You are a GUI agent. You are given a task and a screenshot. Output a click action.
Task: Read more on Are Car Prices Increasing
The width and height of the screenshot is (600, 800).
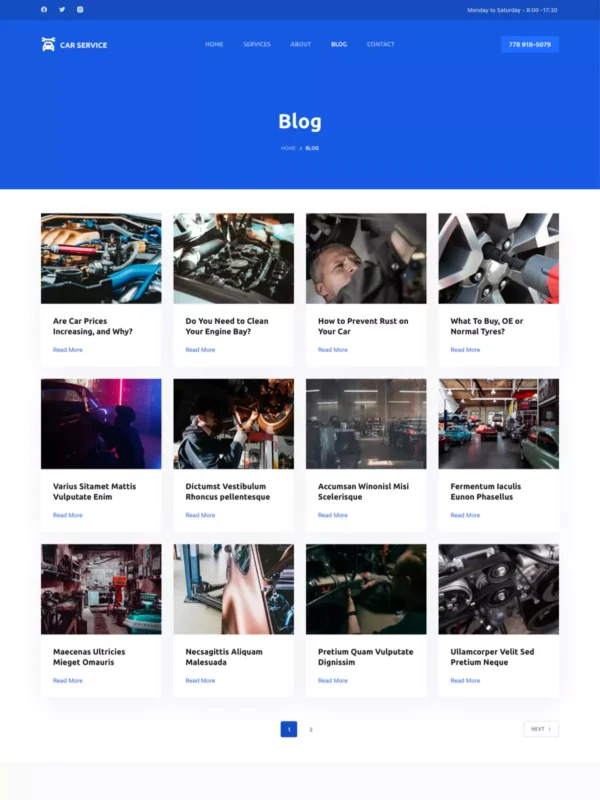pos(68,350)
